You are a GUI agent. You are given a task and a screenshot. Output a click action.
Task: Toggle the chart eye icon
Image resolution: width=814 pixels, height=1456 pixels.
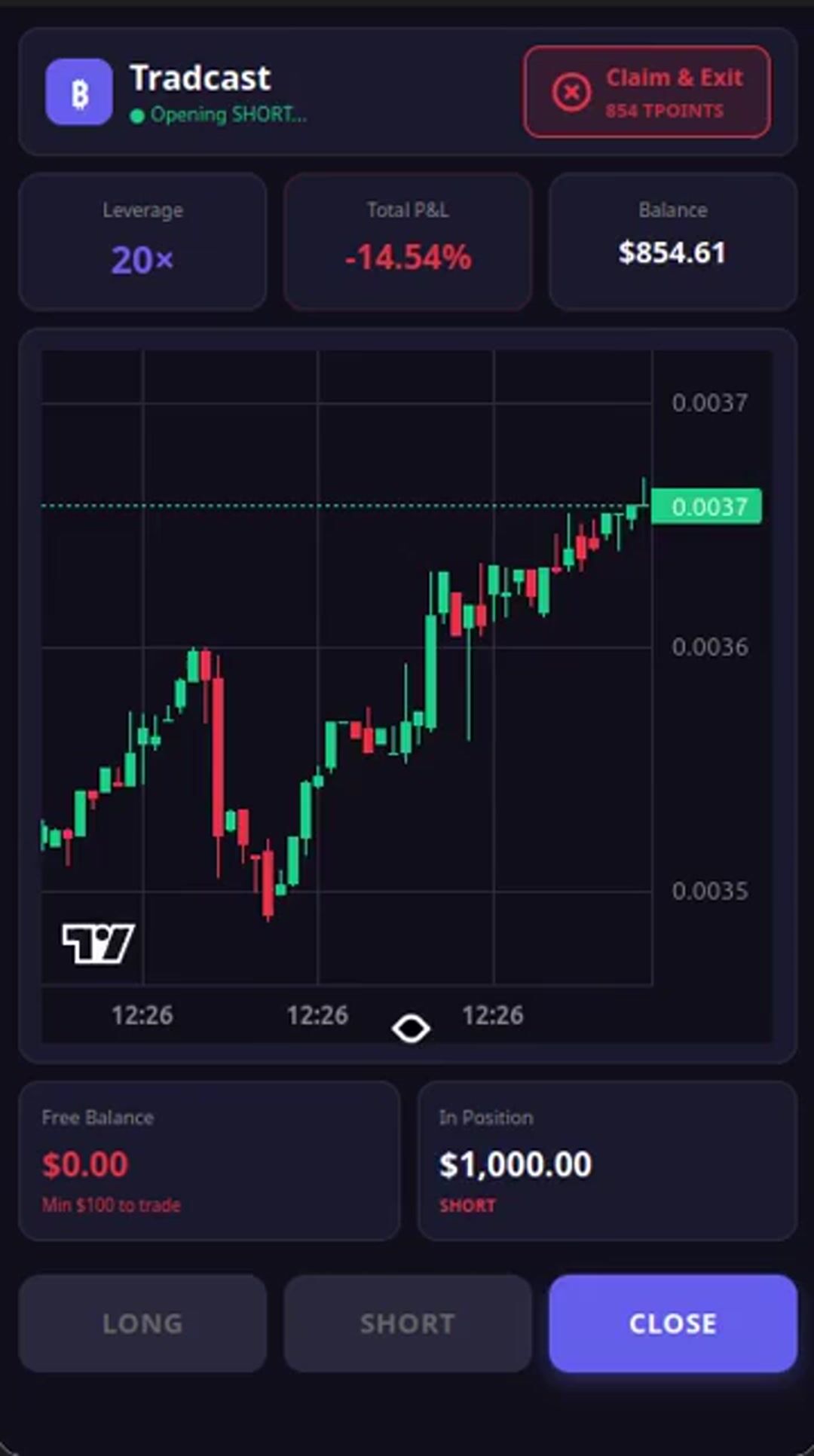[411, 1028]
